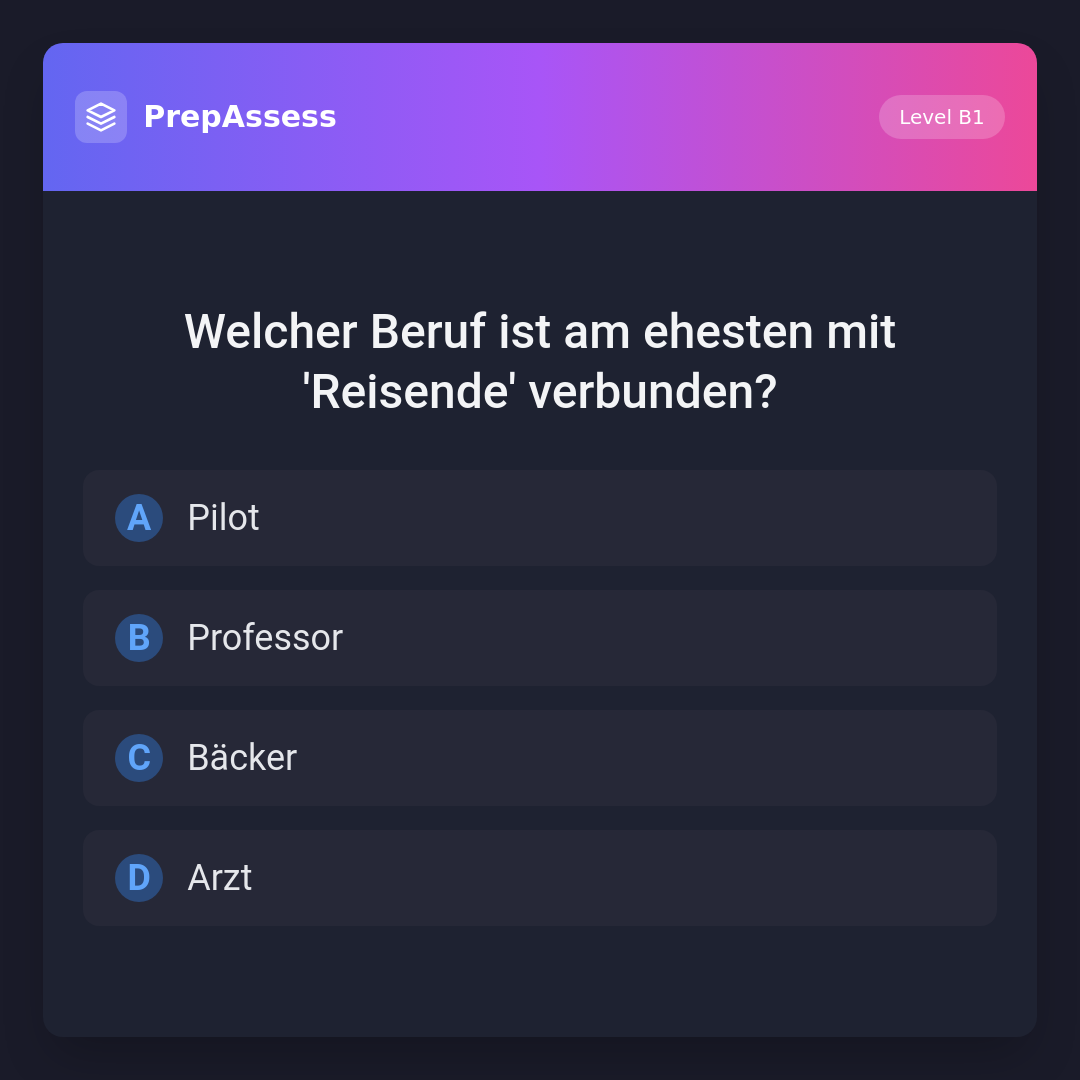
Task: Pick answer C Bäcker
Action: (540, 758)
